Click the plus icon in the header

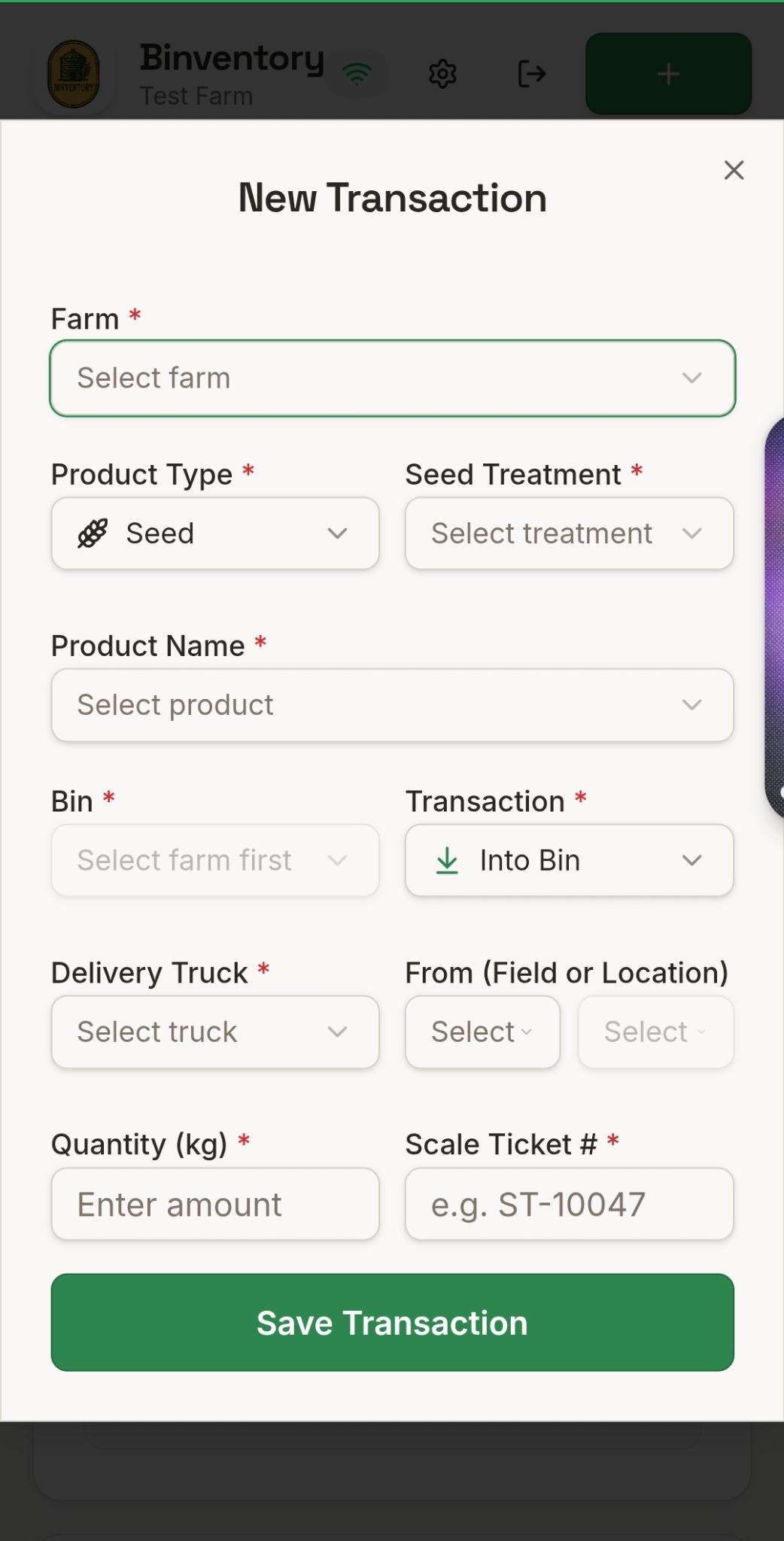(x=668, y=73)
